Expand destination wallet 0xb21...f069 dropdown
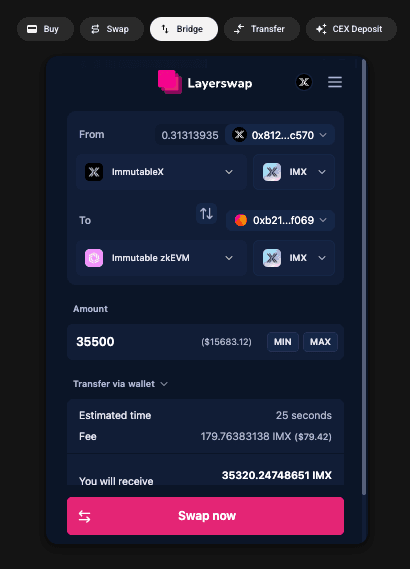Viewport: 410px width, 569px height. tap(280, 220)
